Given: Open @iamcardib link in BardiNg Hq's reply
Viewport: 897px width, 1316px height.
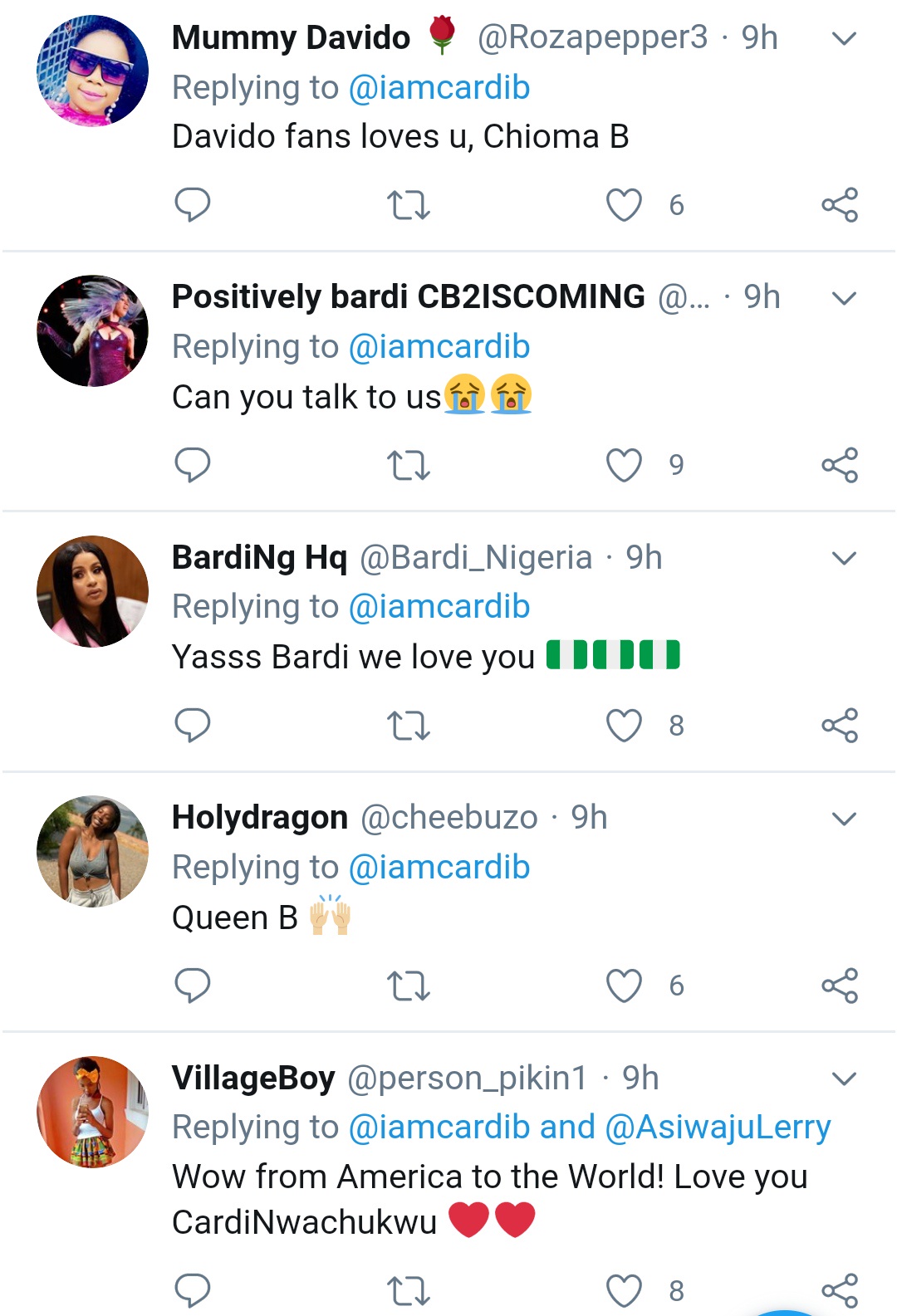Looking at the screenshot, I should pyautogui.click(x=439, y=606).
